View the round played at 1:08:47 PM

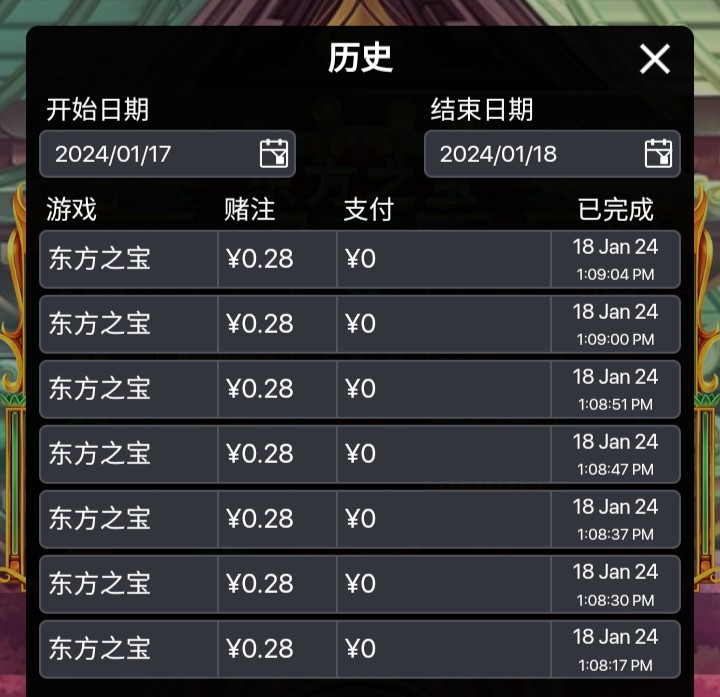360,454
